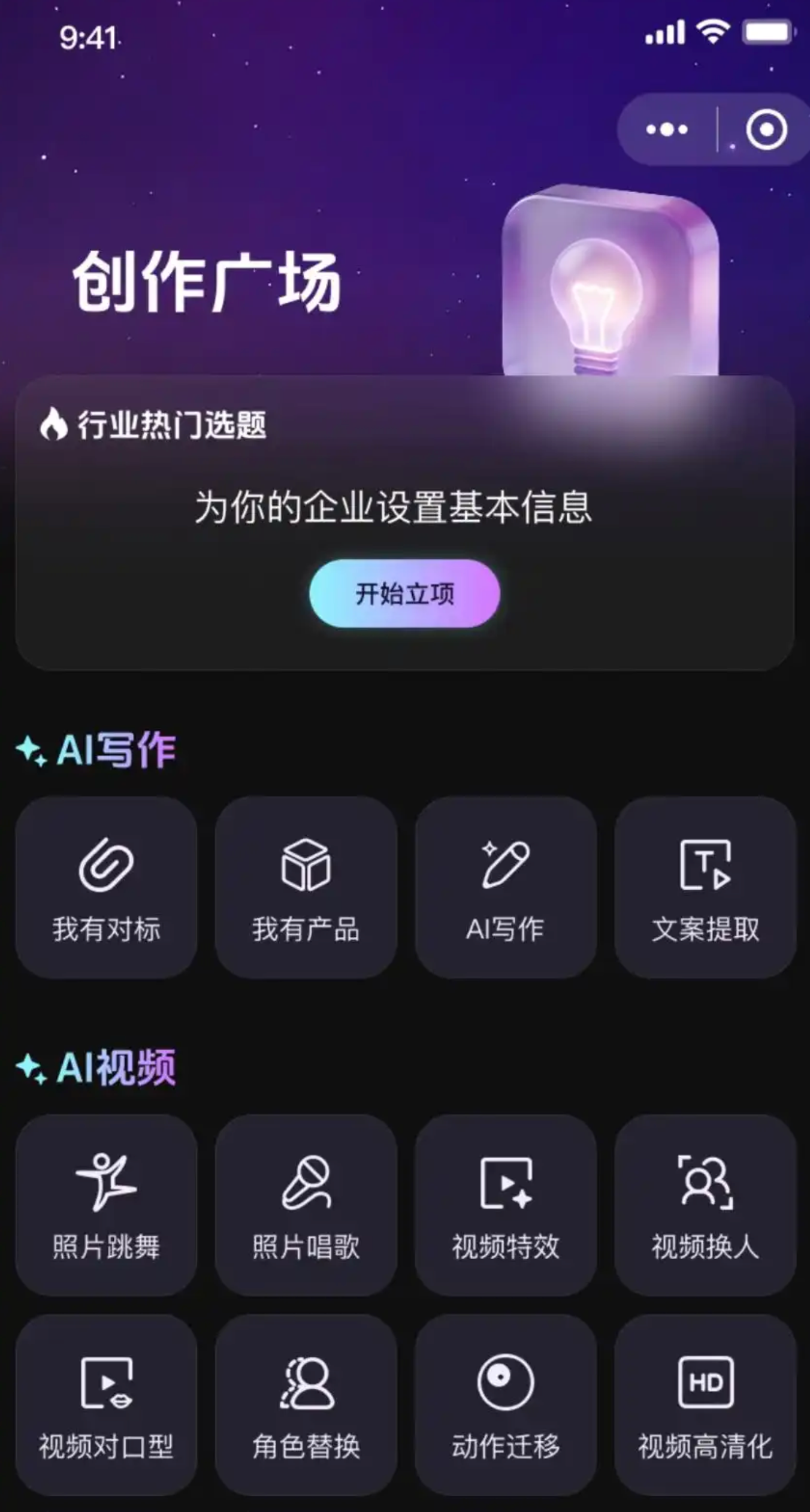Open the mini program more options menu
This screenshot has width=810, height=1512.
pyautogui.click(x=667, y=129)
